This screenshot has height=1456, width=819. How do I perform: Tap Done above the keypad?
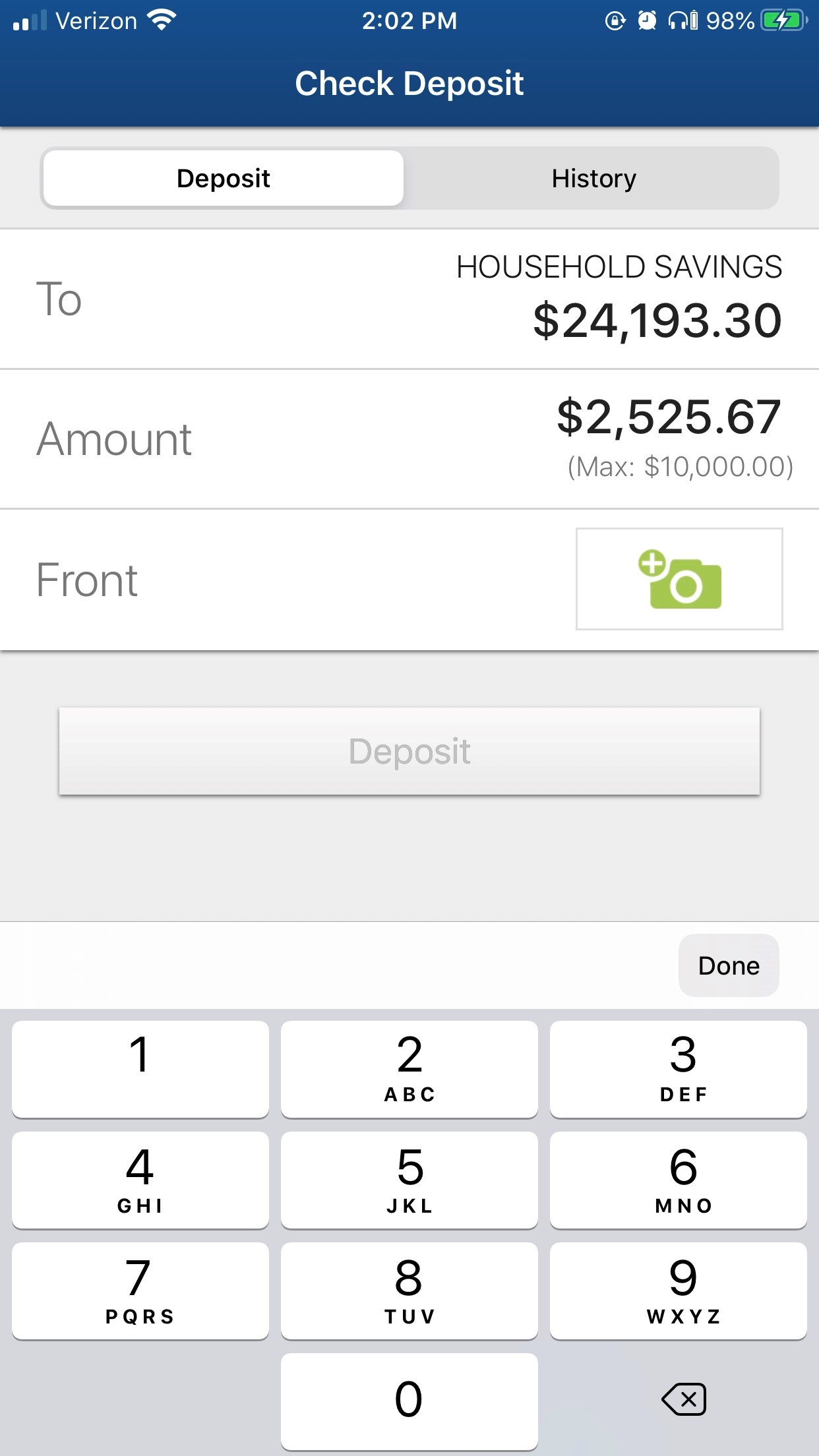coord(729,965)
